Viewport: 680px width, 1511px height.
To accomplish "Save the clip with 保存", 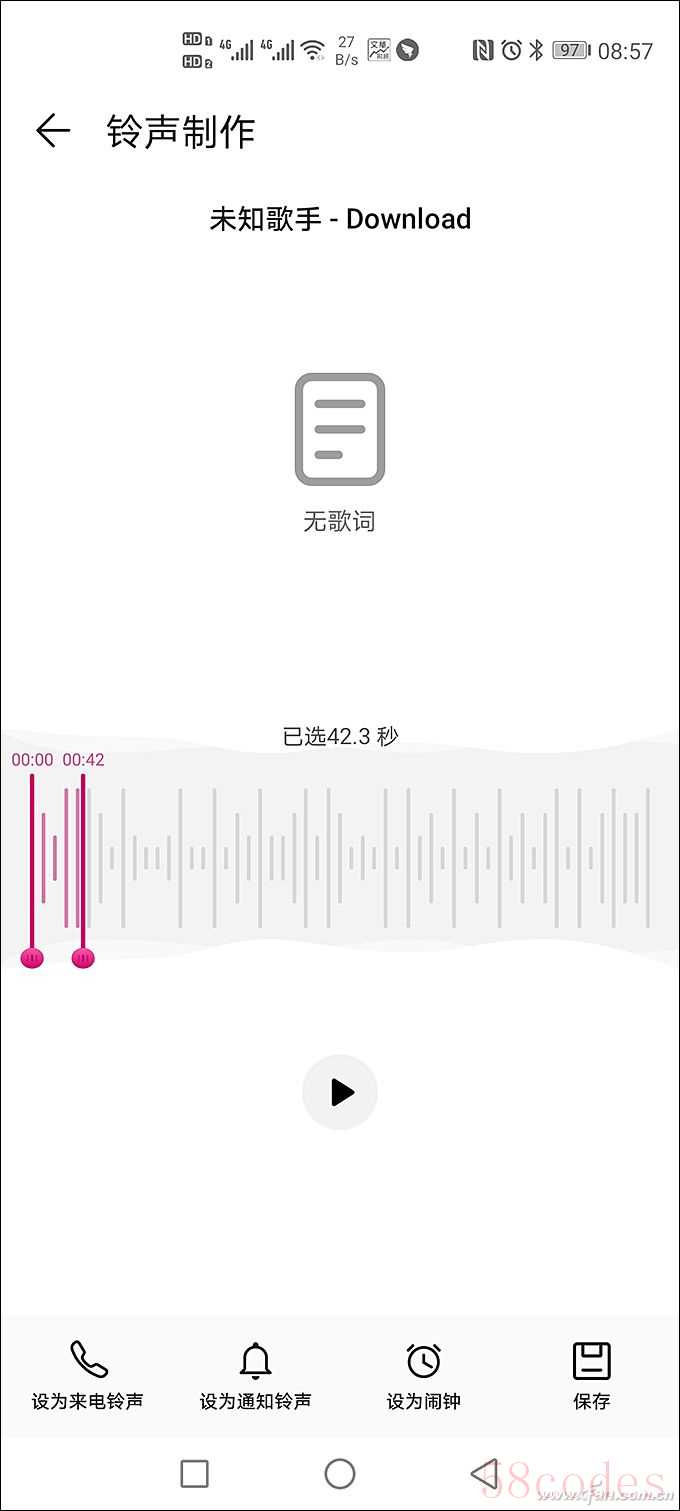I will (x=591, y=1376).
